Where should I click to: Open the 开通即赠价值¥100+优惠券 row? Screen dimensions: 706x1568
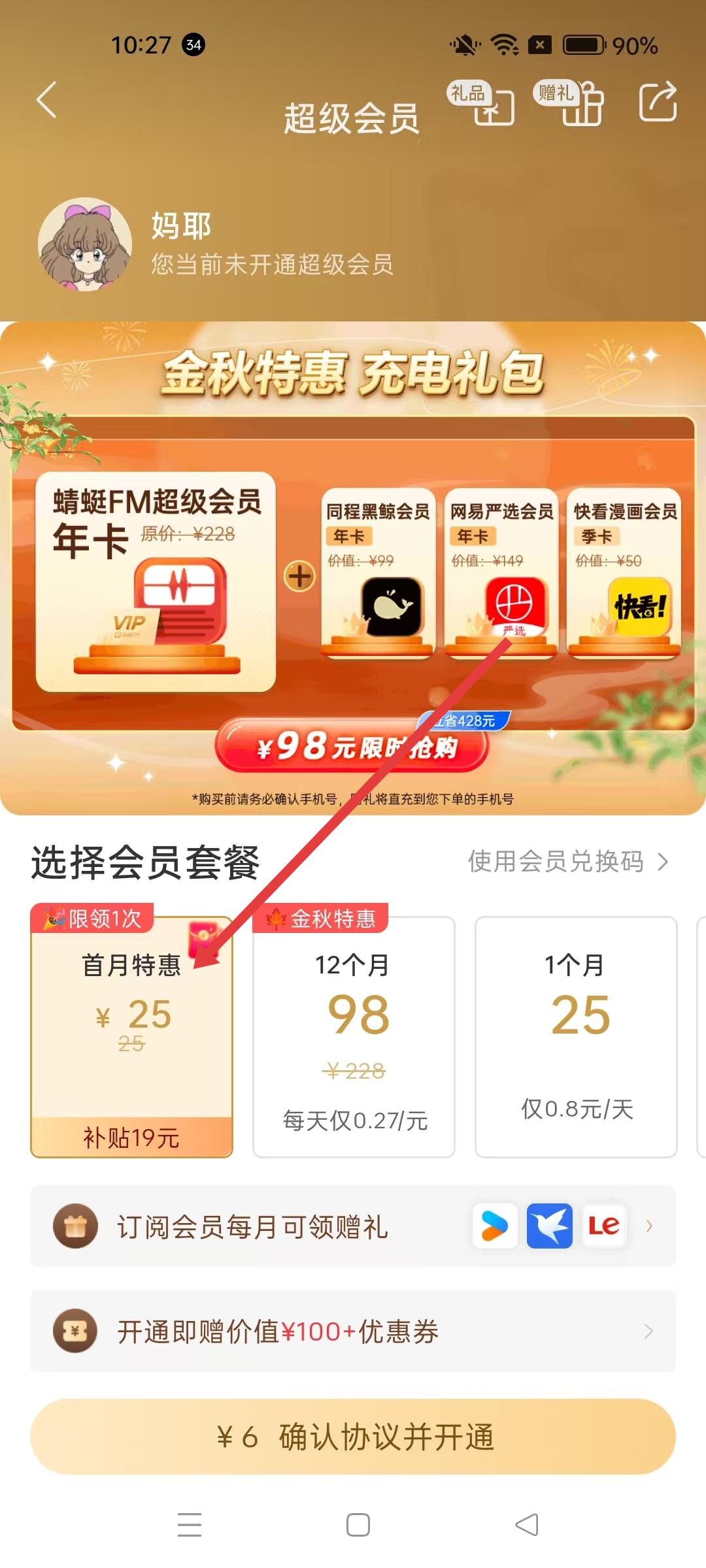click(353, 1331)
